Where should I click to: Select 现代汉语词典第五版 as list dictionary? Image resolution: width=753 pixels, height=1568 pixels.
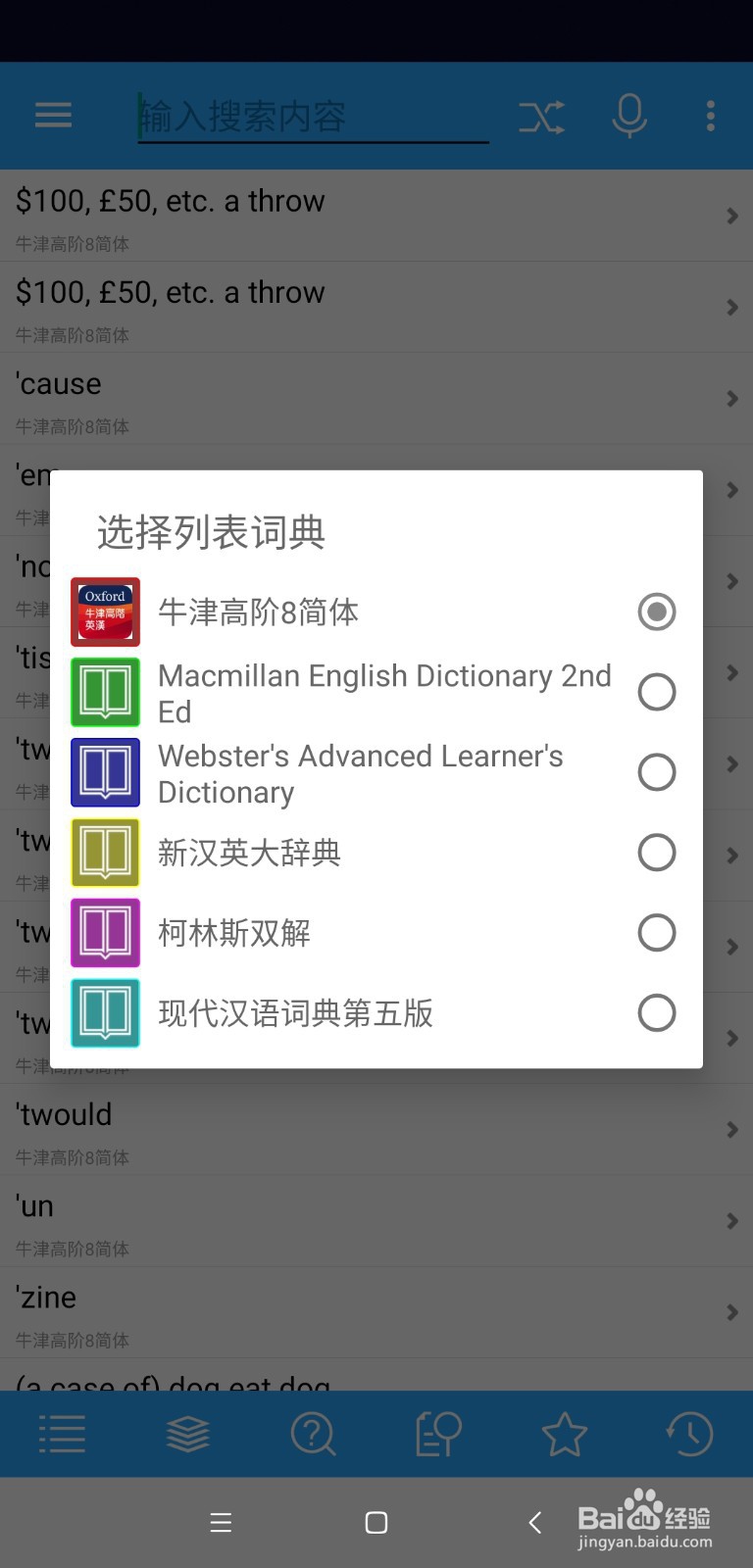pos(656,1012)
